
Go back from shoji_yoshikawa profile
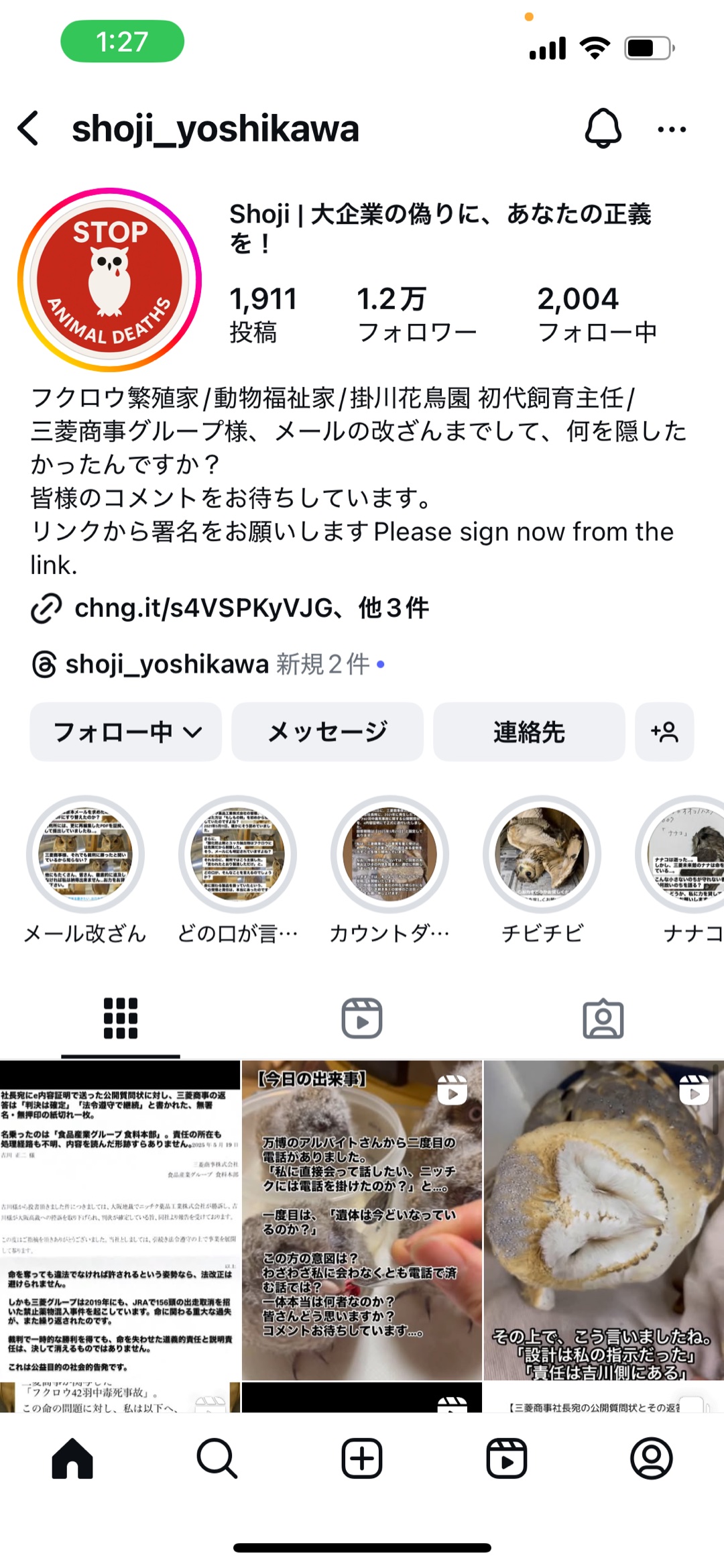pyautogui.click(x=28, y=129)
